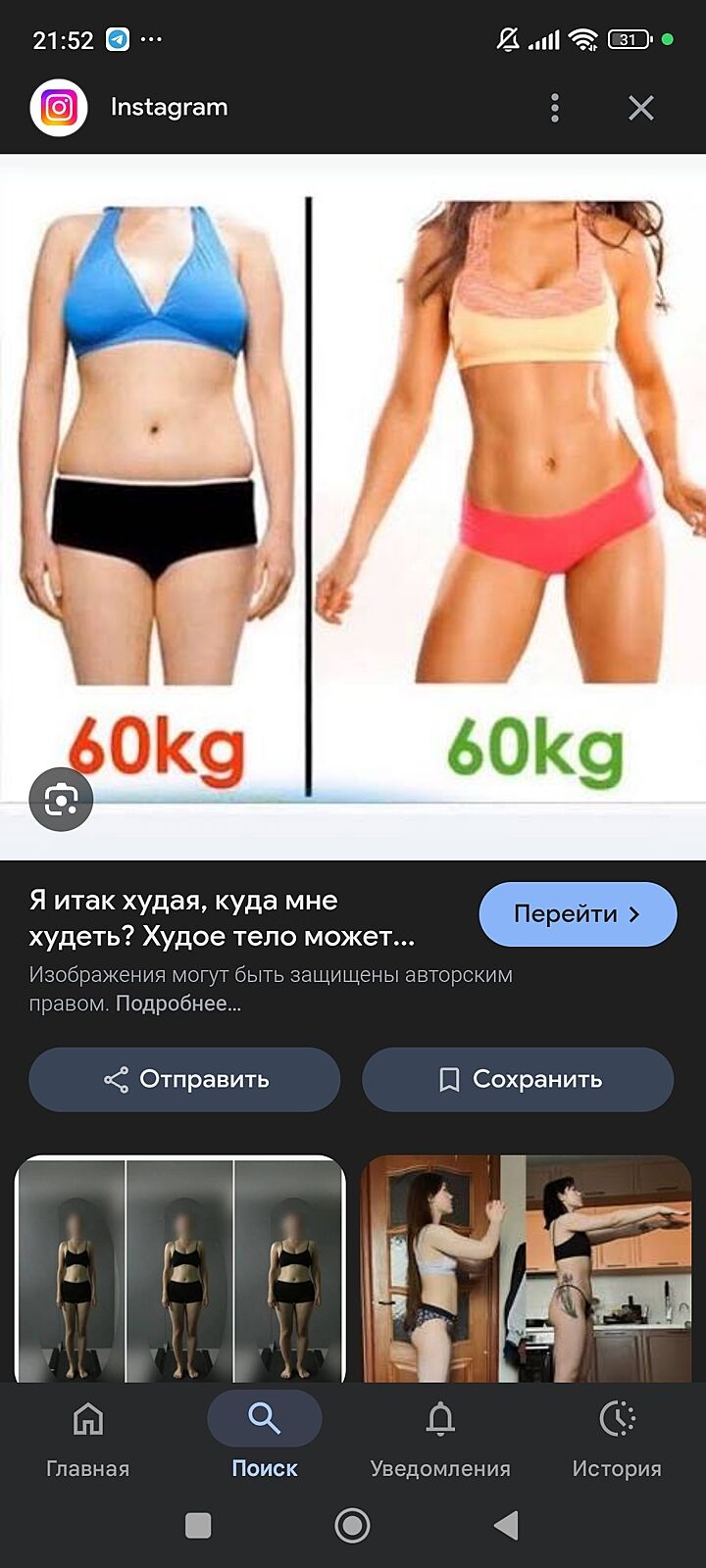The height and width of the screenshot is (1568, 706).
Task: Go to the system home screen
Action: 352,1525
